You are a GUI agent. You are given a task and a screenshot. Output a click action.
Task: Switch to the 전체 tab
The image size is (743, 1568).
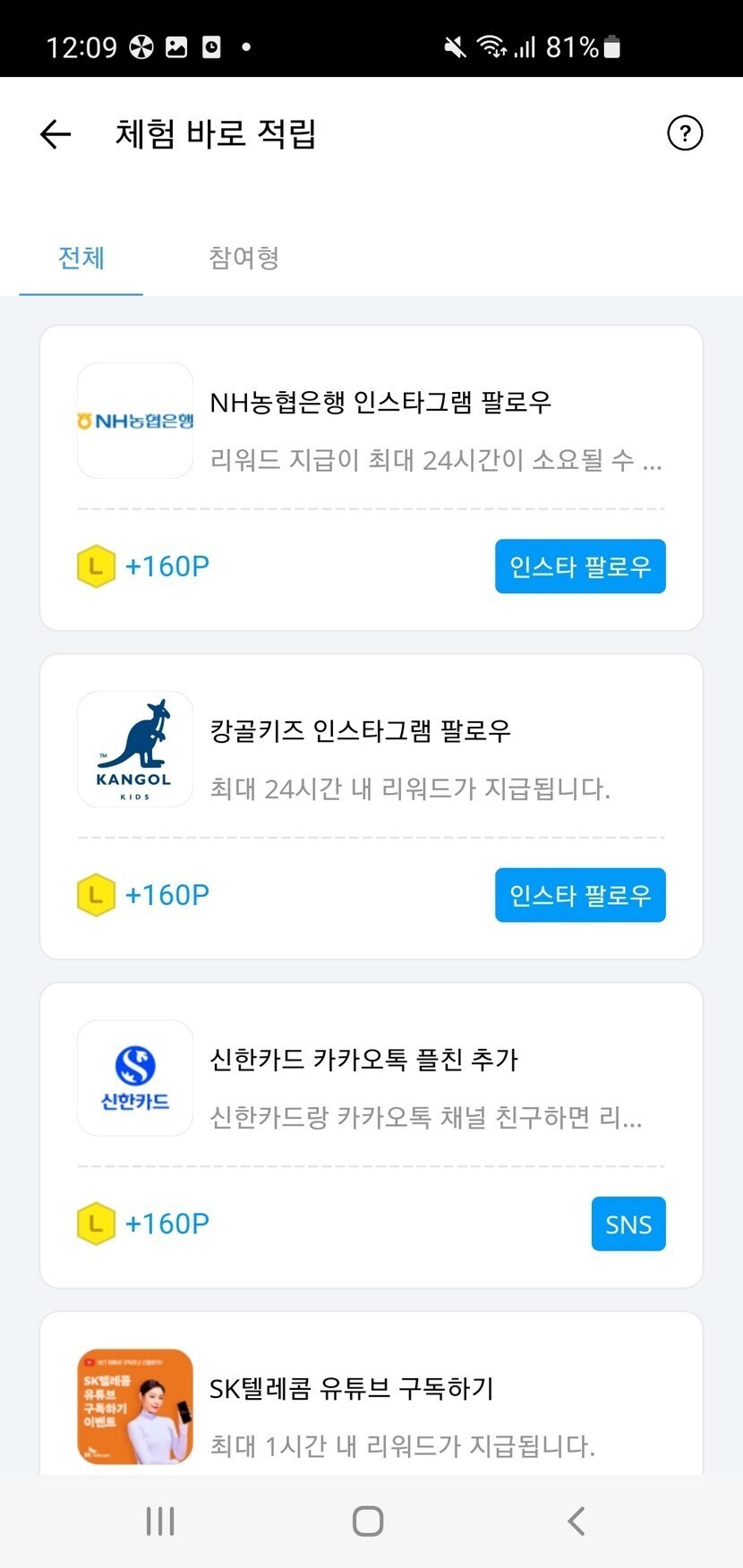(x=81, y=258)
